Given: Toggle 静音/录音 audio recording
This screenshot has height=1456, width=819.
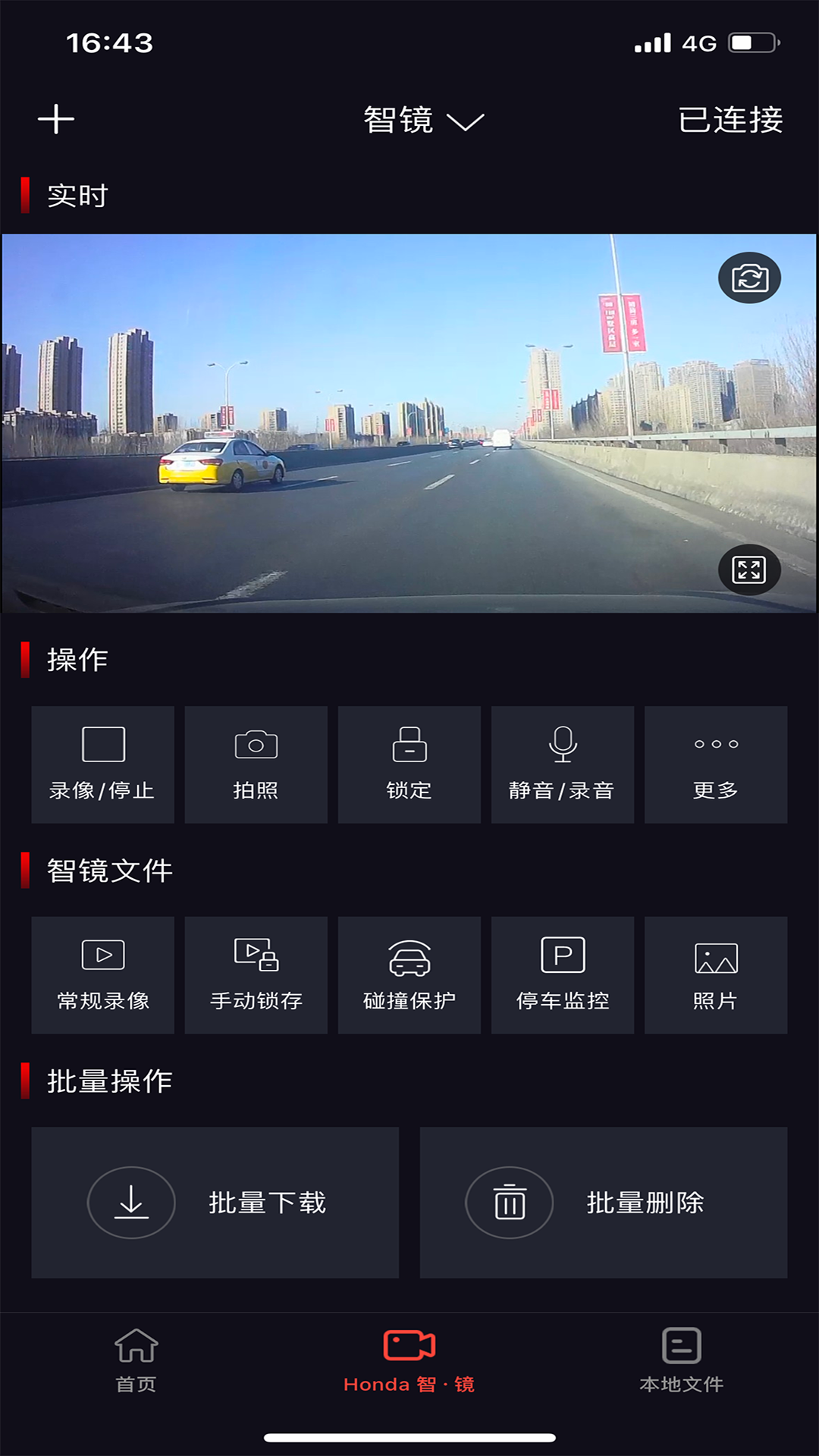Looking at the screenshot, I should [563, 764].
